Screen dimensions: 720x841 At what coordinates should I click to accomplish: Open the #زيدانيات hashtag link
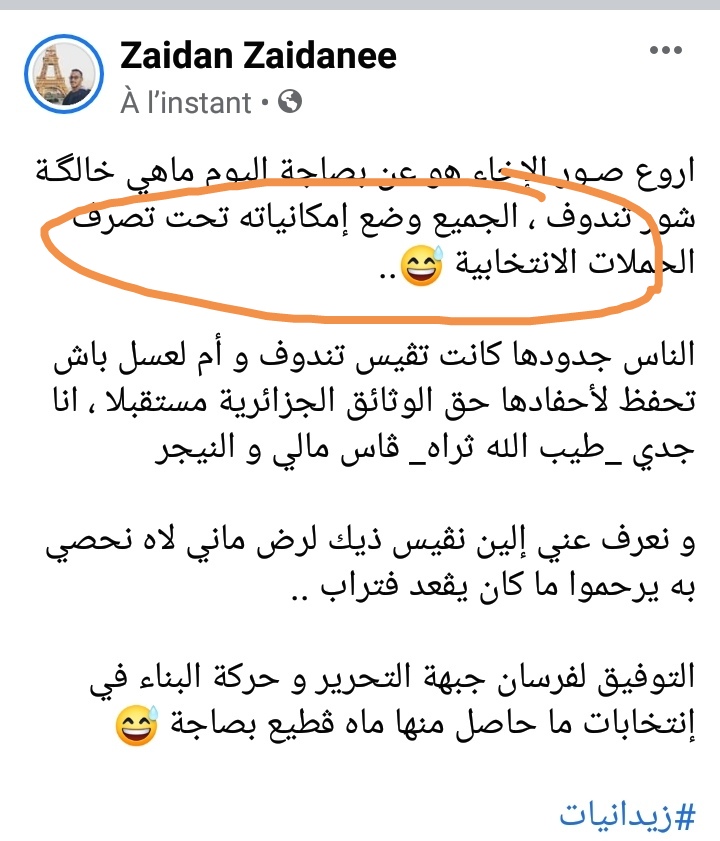[x=627, y=816]
